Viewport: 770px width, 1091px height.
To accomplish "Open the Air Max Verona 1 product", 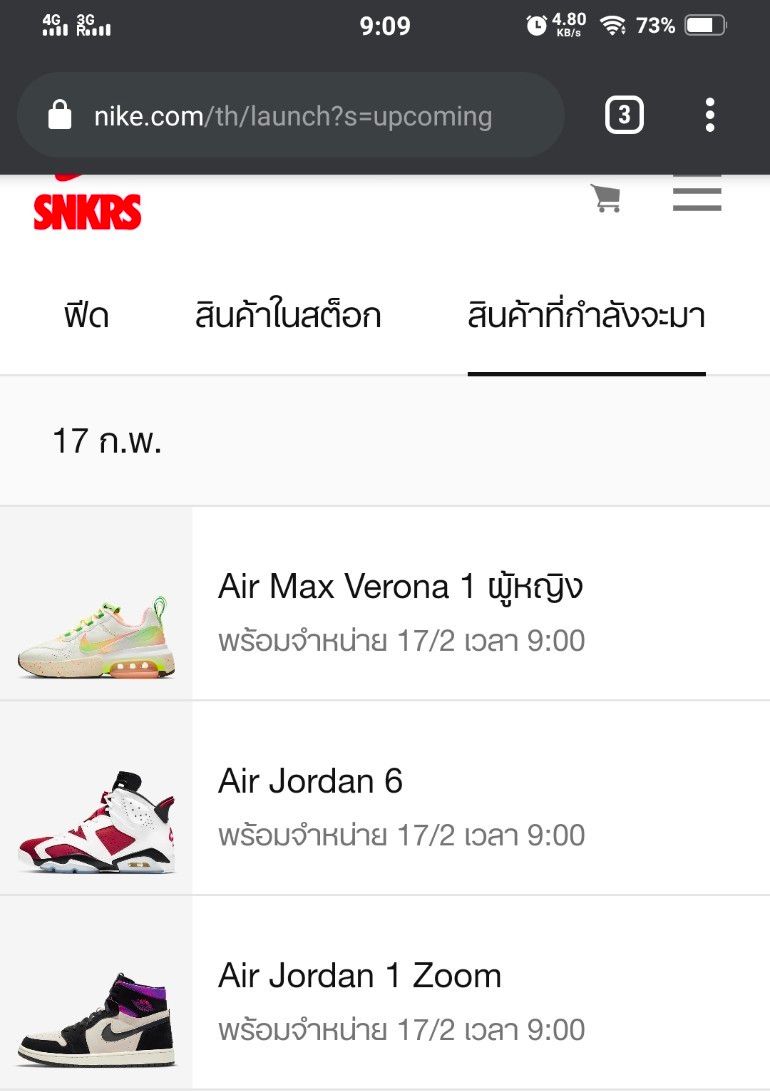I will click(398, 587).
